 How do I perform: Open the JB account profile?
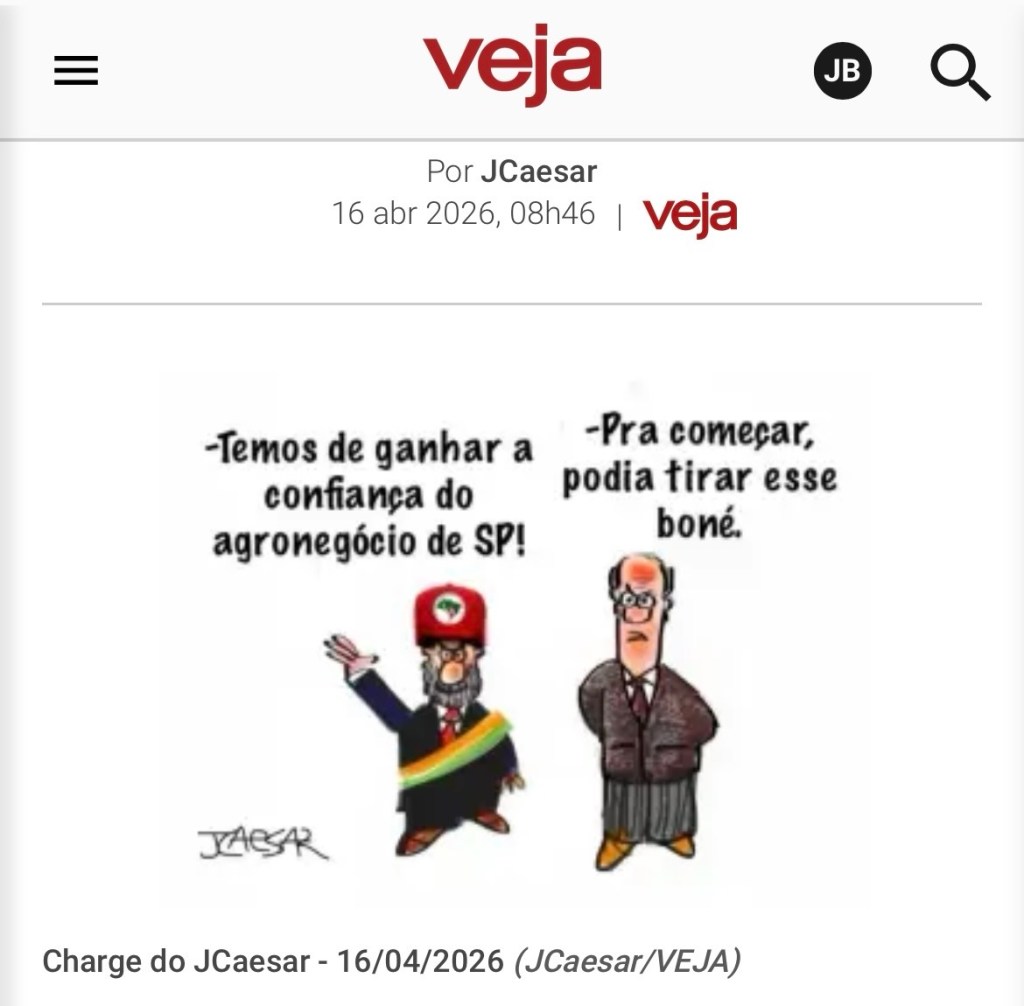point(842,70)
